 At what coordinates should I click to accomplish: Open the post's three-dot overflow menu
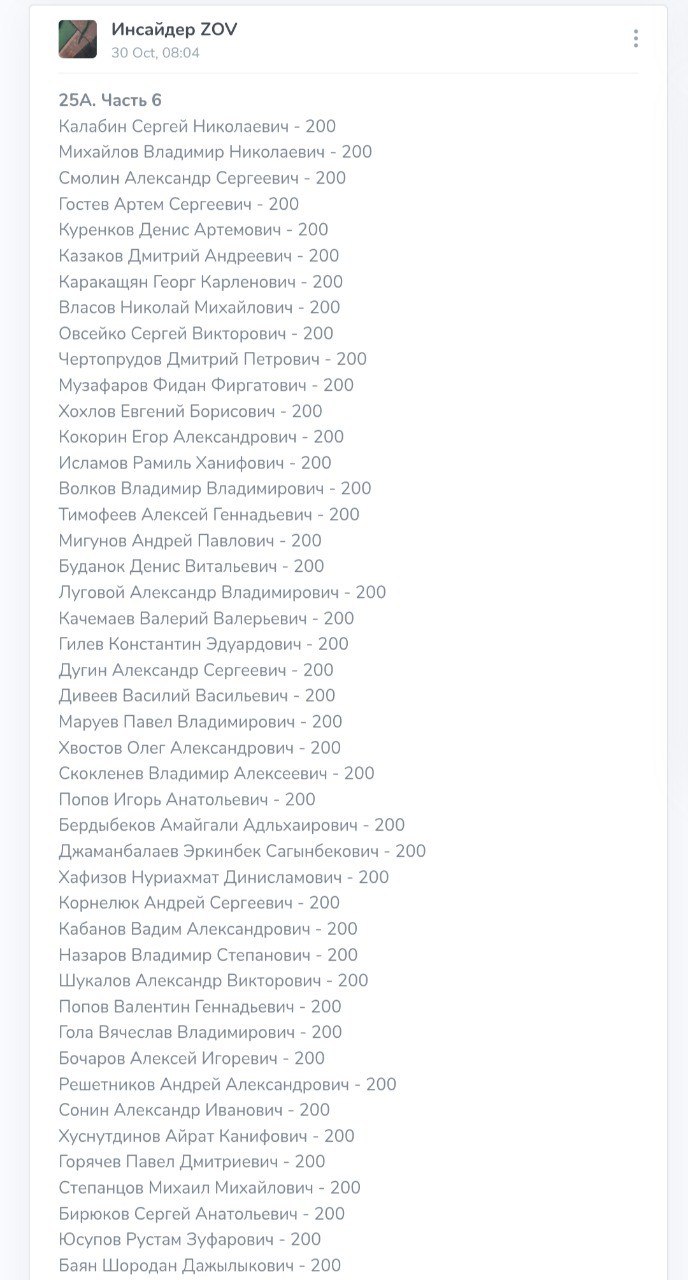pyautogui.click(x=635, y=39)
